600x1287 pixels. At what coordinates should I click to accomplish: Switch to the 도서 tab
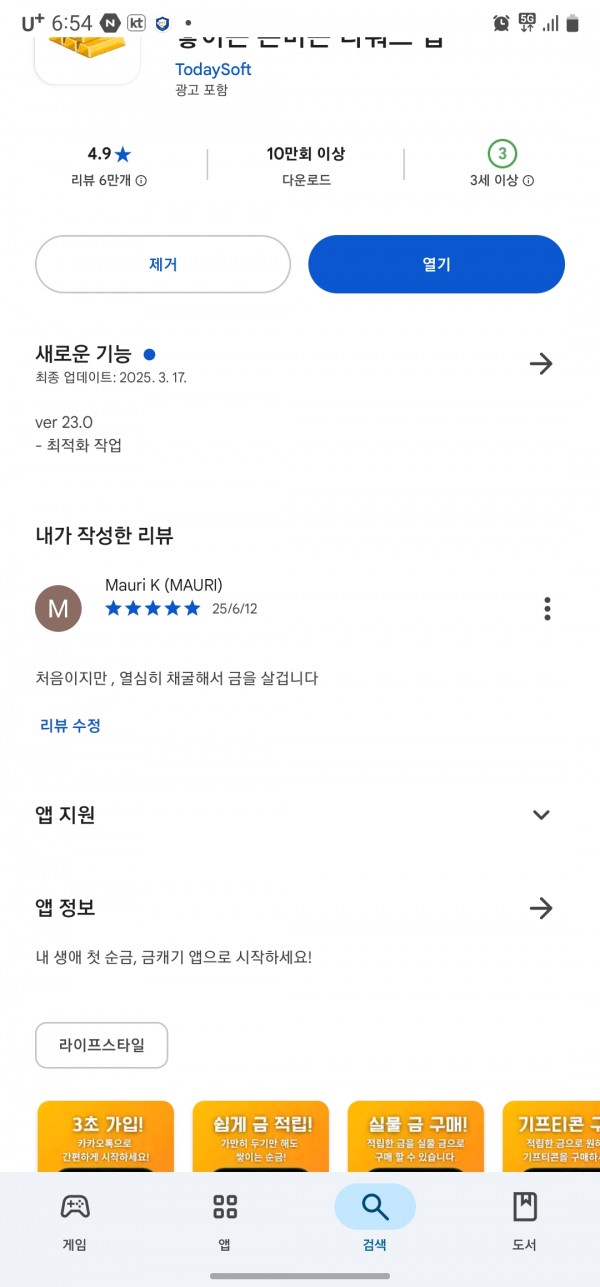point(524,1220)
